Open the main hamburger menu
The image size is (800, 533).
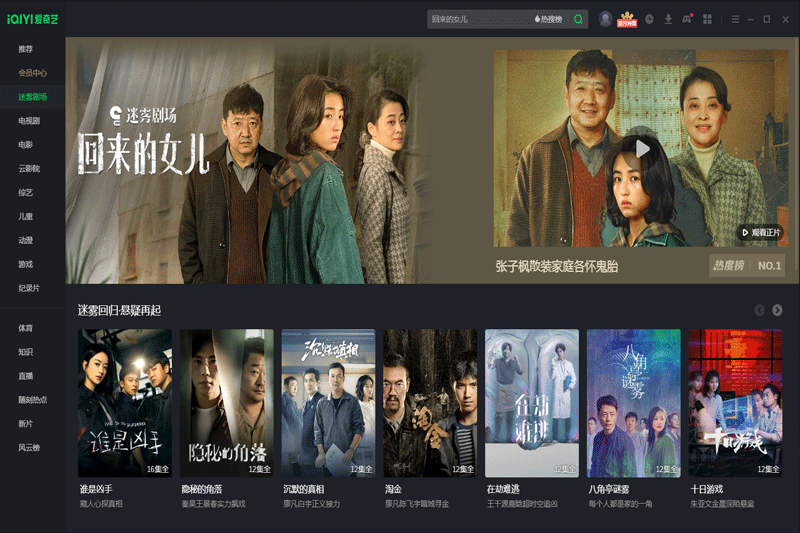[x=735, y=19]
